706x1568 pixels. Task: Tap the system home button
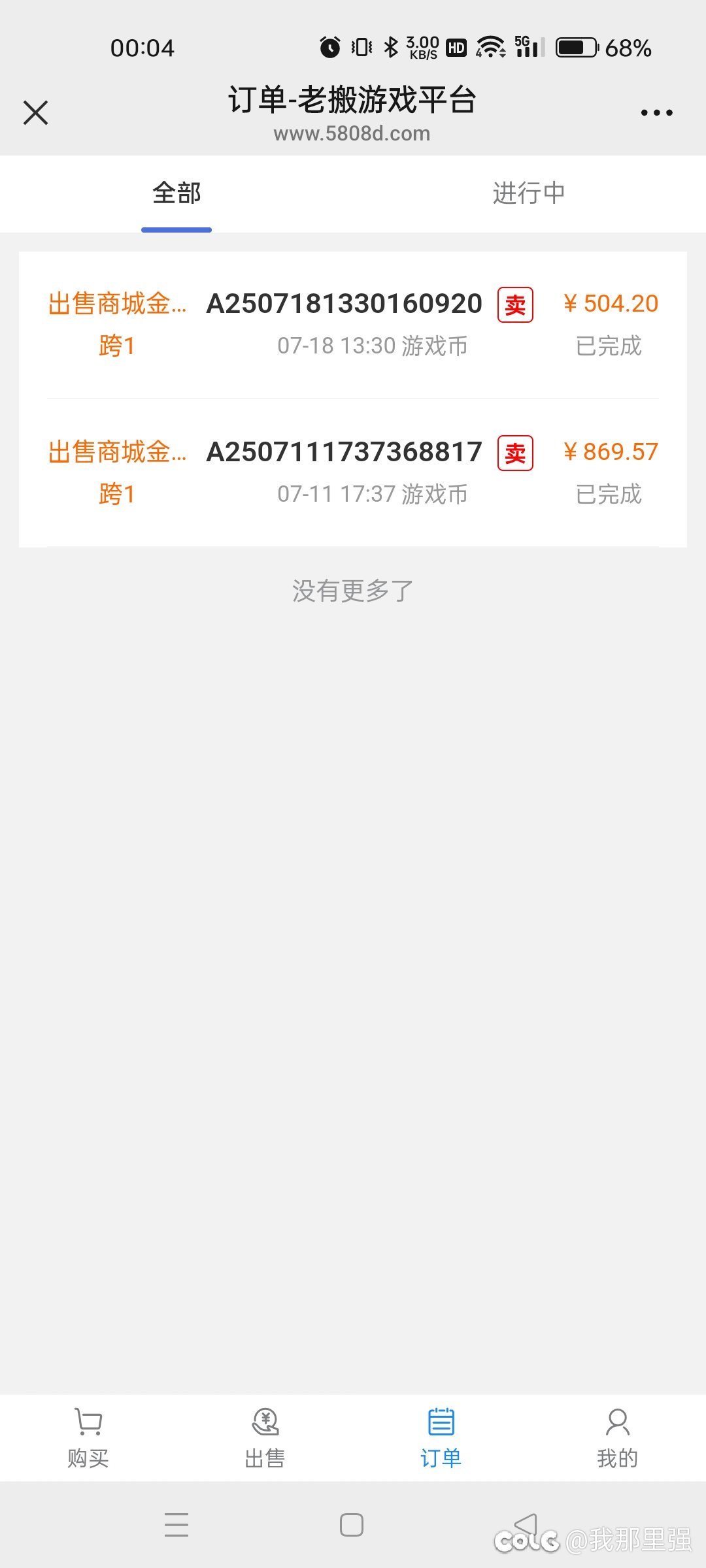(352, 1525)
